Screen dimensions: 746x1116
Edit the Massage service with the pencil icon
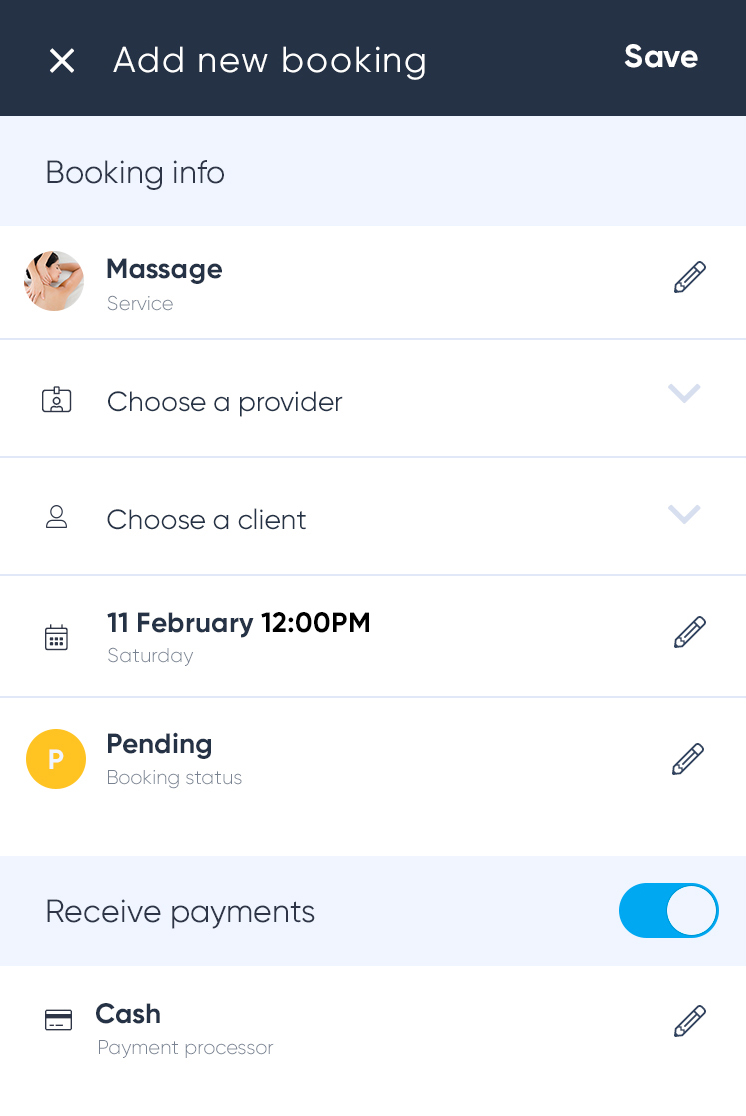click(x=689, y=277)
